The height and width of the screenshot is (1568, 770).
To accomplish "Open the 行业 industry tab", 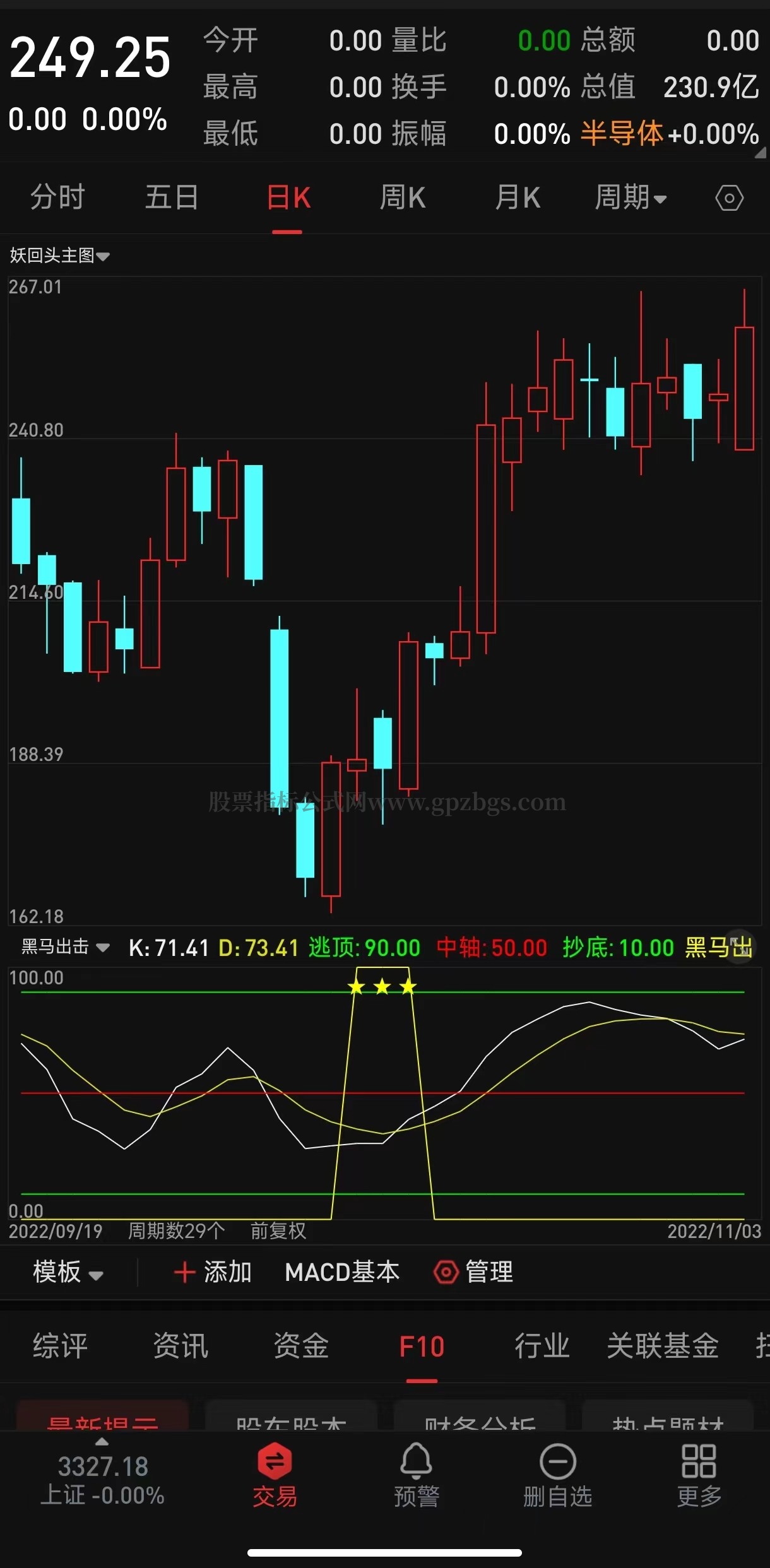I will tap(542, 1346).
